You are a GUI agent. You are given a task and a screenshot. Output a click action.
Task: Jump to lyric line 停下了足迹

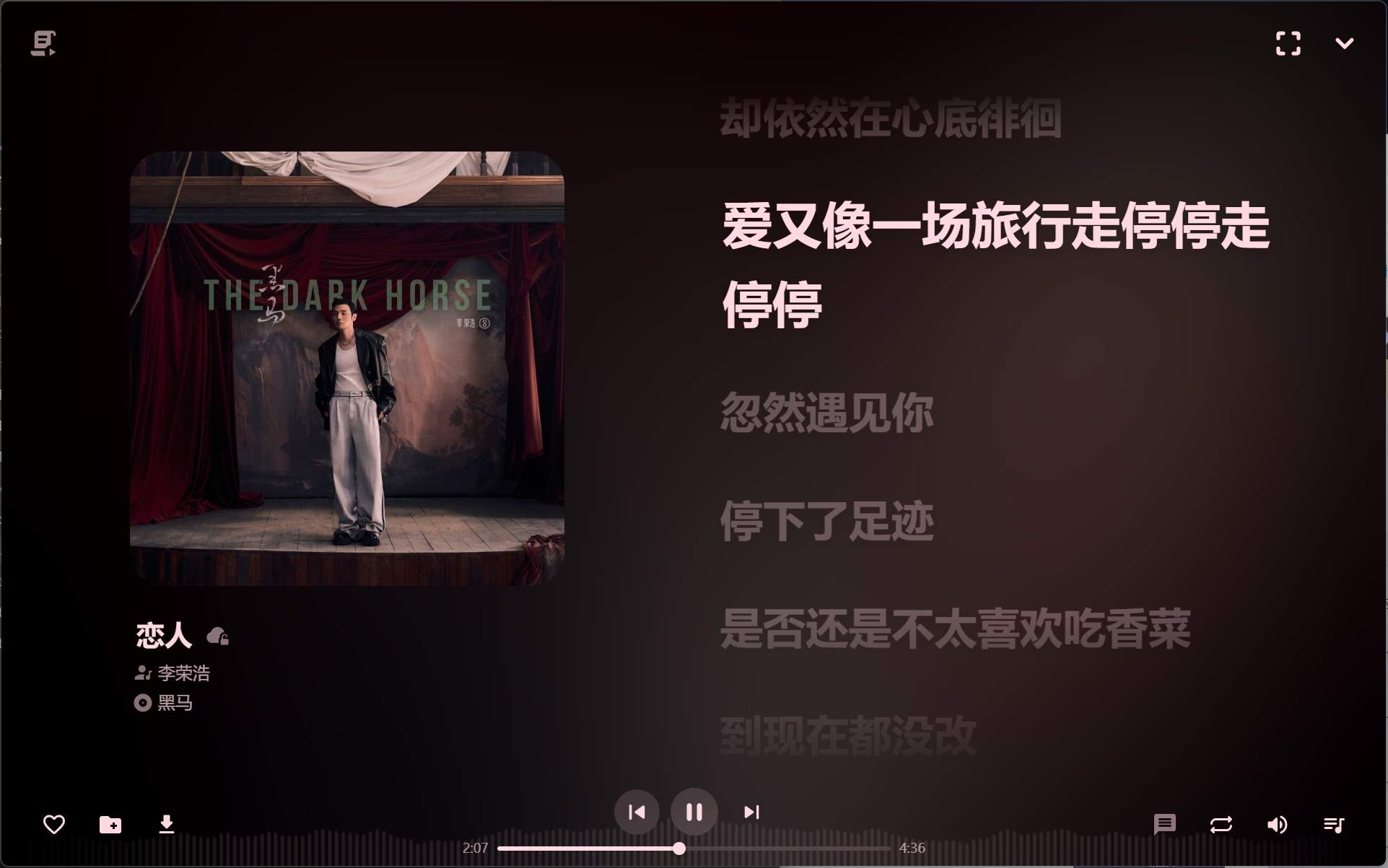826,521
